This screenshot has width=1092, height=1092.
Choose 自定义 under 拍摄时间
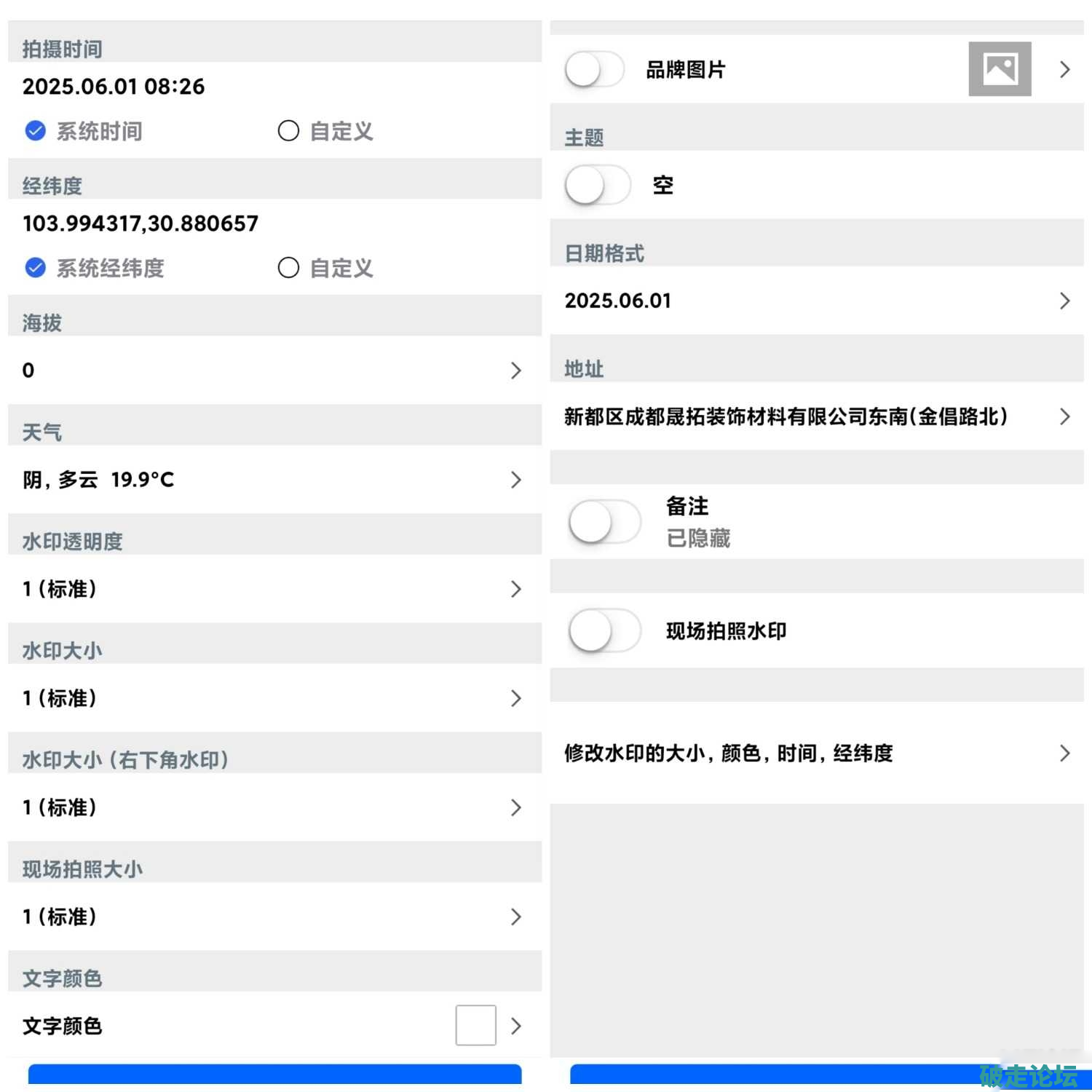[289, 131]
